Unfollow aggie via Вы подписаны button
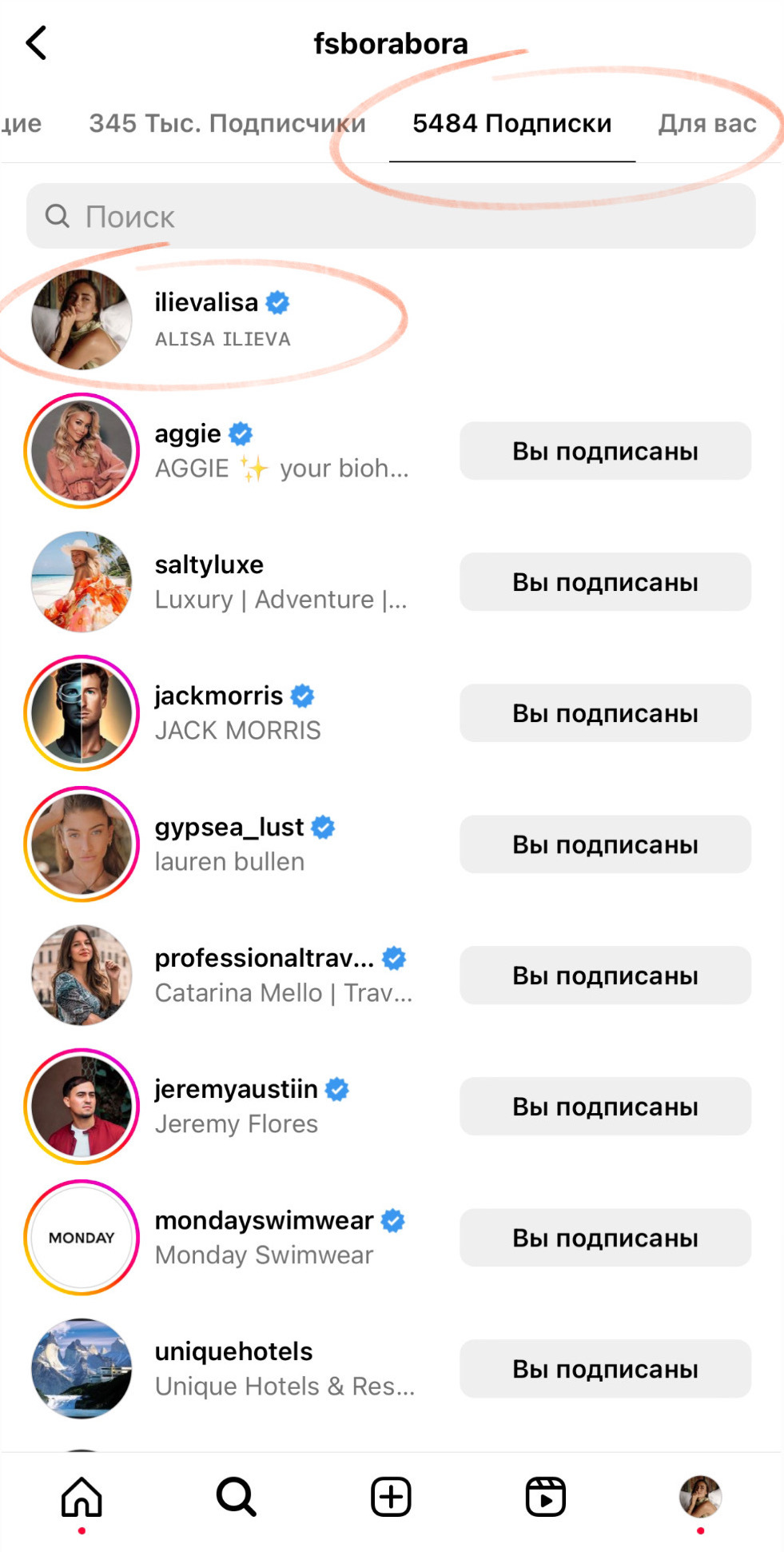This screenshot has width=784, height=1552. (x=605, y=451)
